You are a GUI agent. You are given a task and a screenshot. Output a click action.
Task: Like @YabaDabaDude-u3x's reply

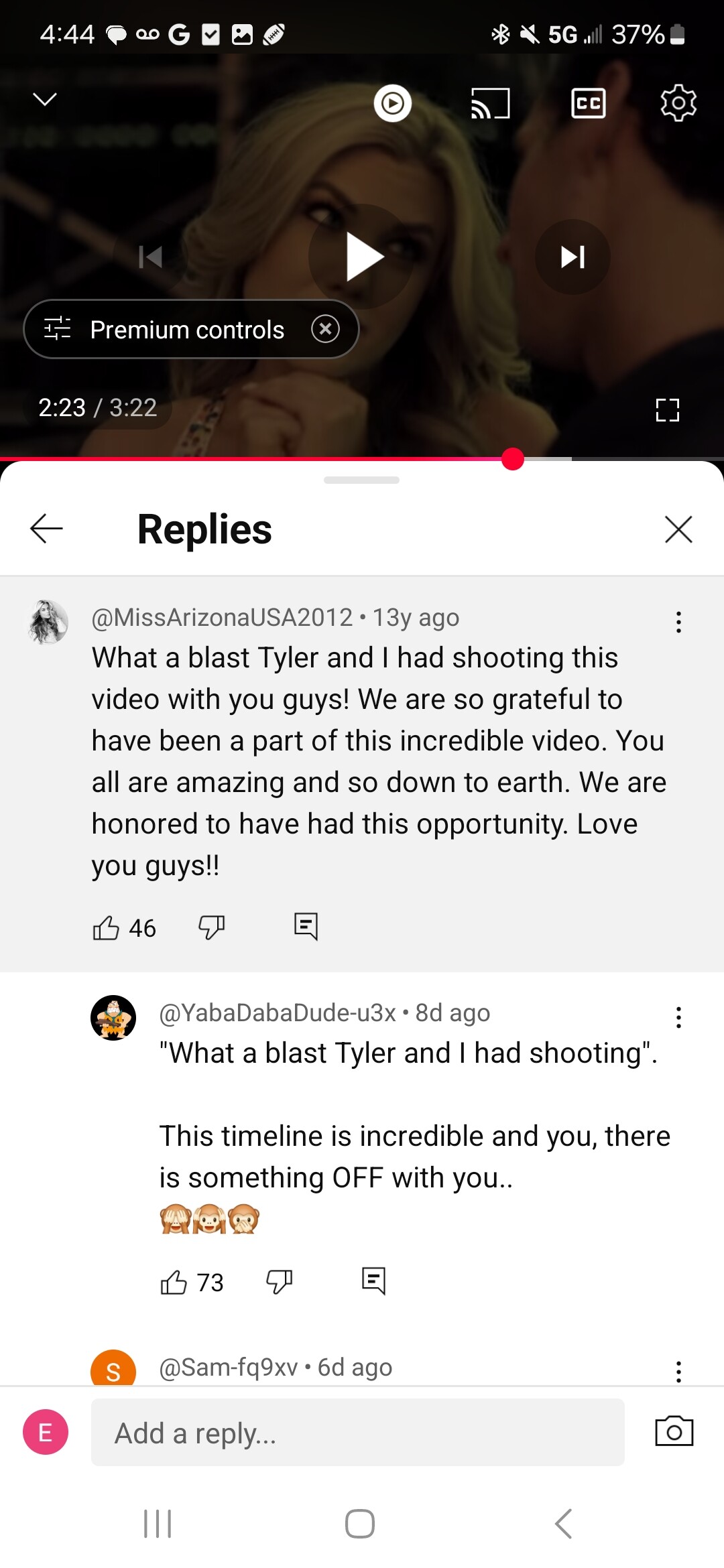[174, 1282]
